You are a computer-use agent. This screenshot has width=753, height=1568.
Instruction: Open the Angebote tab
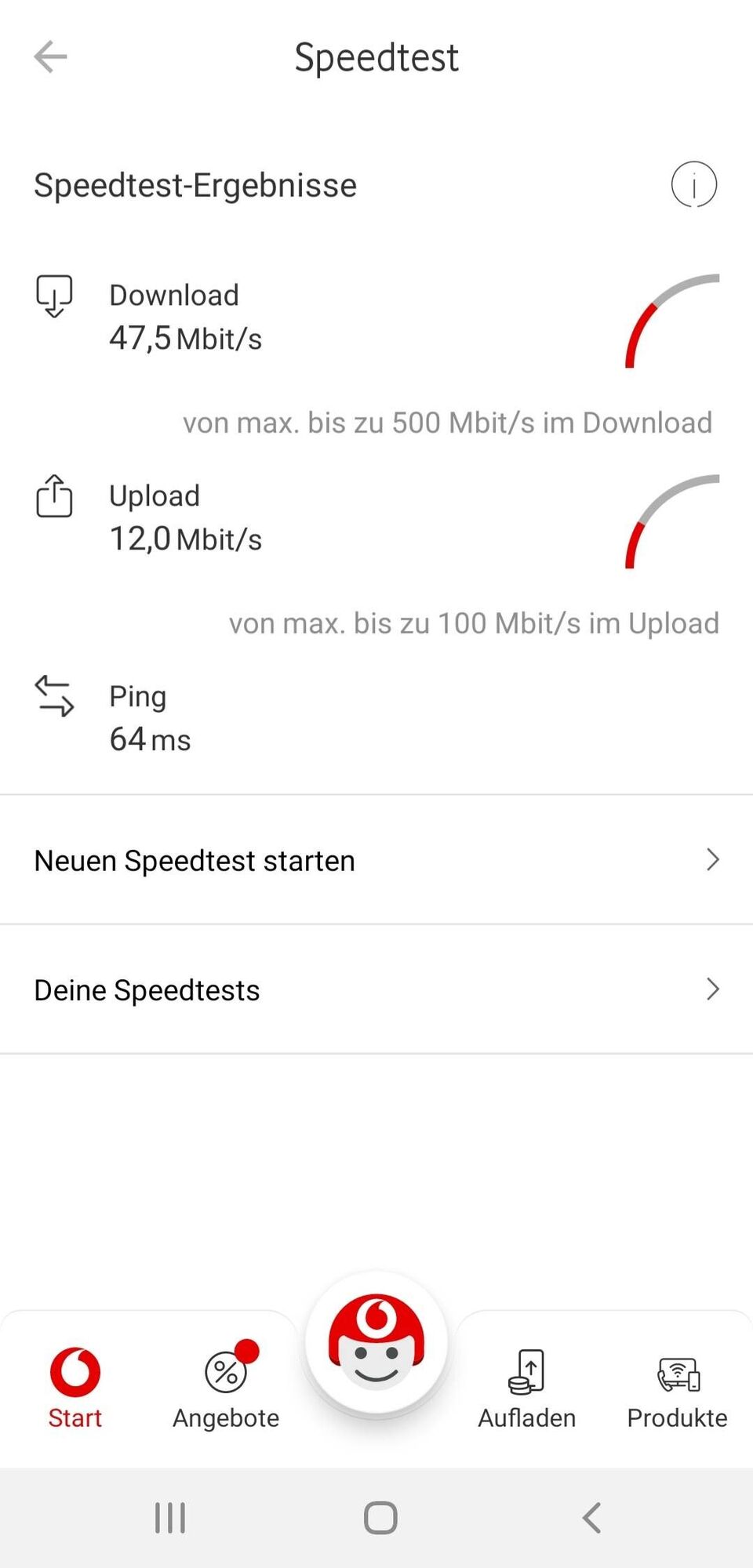tap(226, 1388)
